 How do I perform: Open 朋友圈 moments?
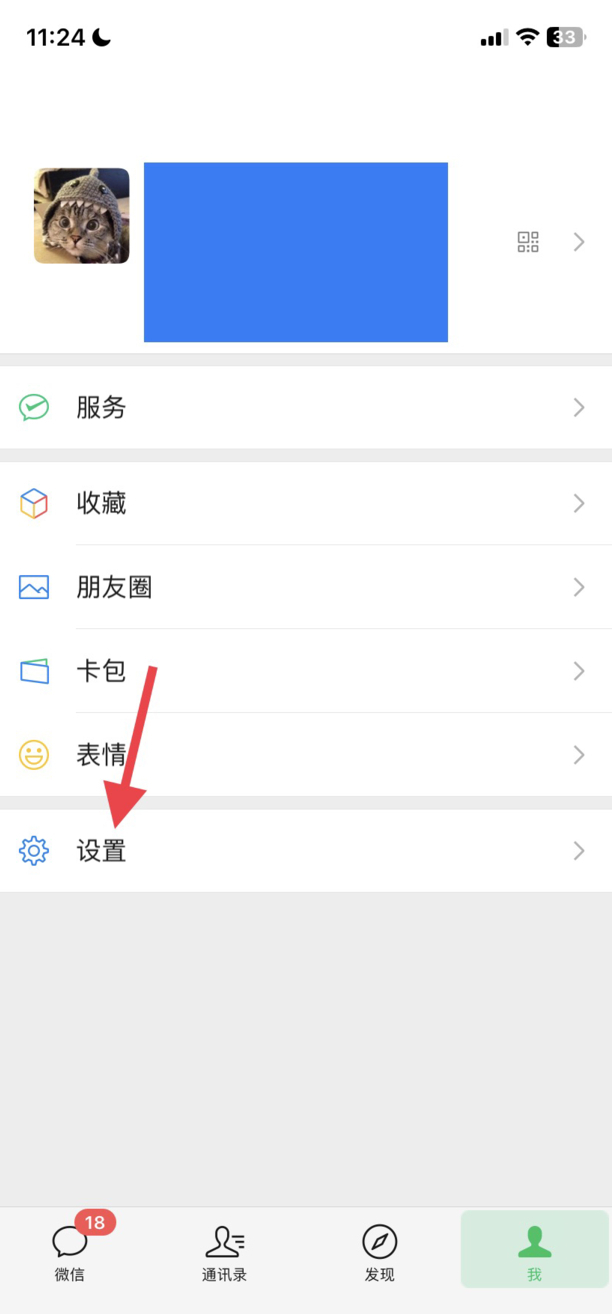300,587
